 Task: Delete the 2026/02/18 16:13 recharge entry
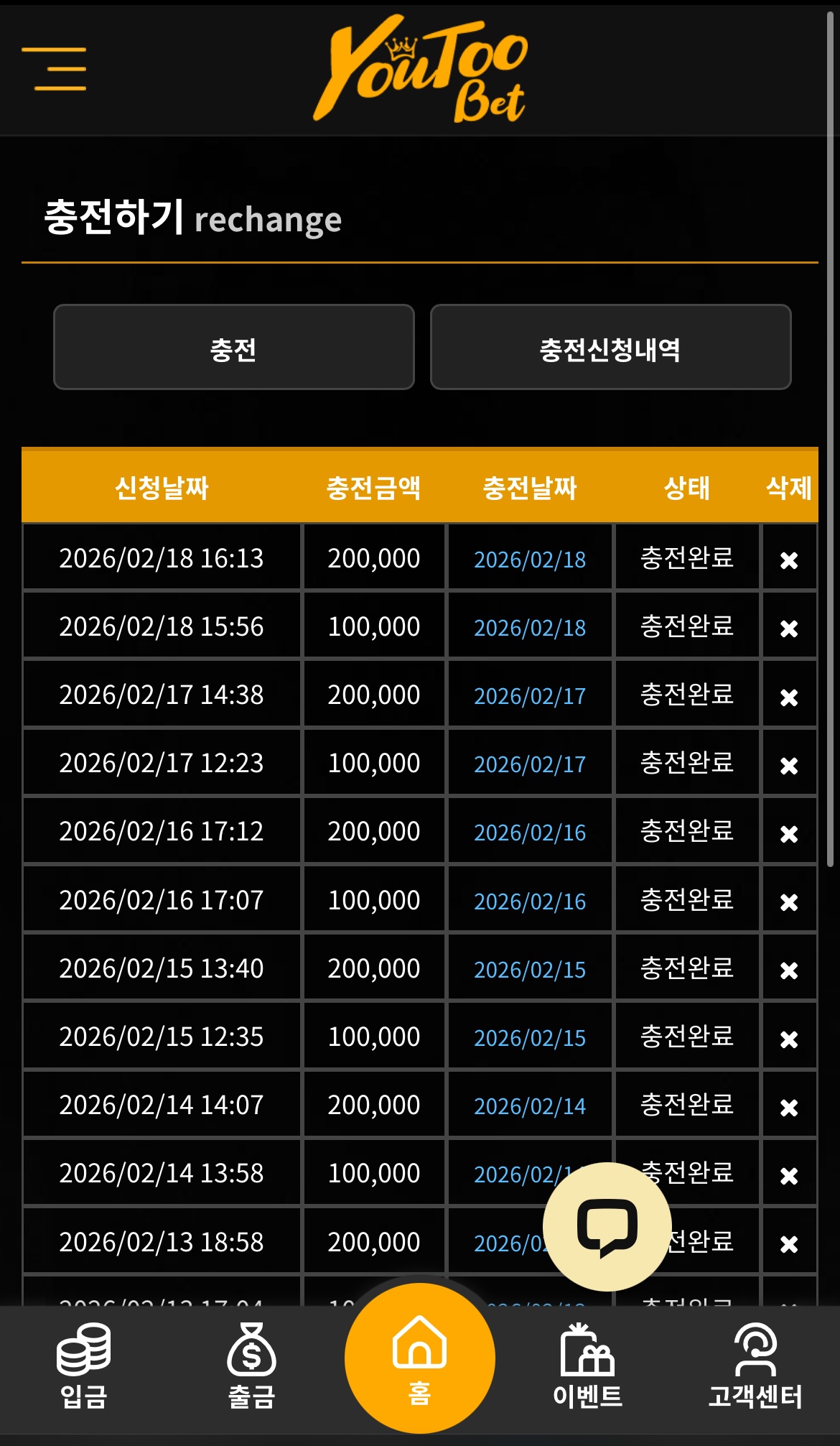pyautogui.click(x=789, y=560)
